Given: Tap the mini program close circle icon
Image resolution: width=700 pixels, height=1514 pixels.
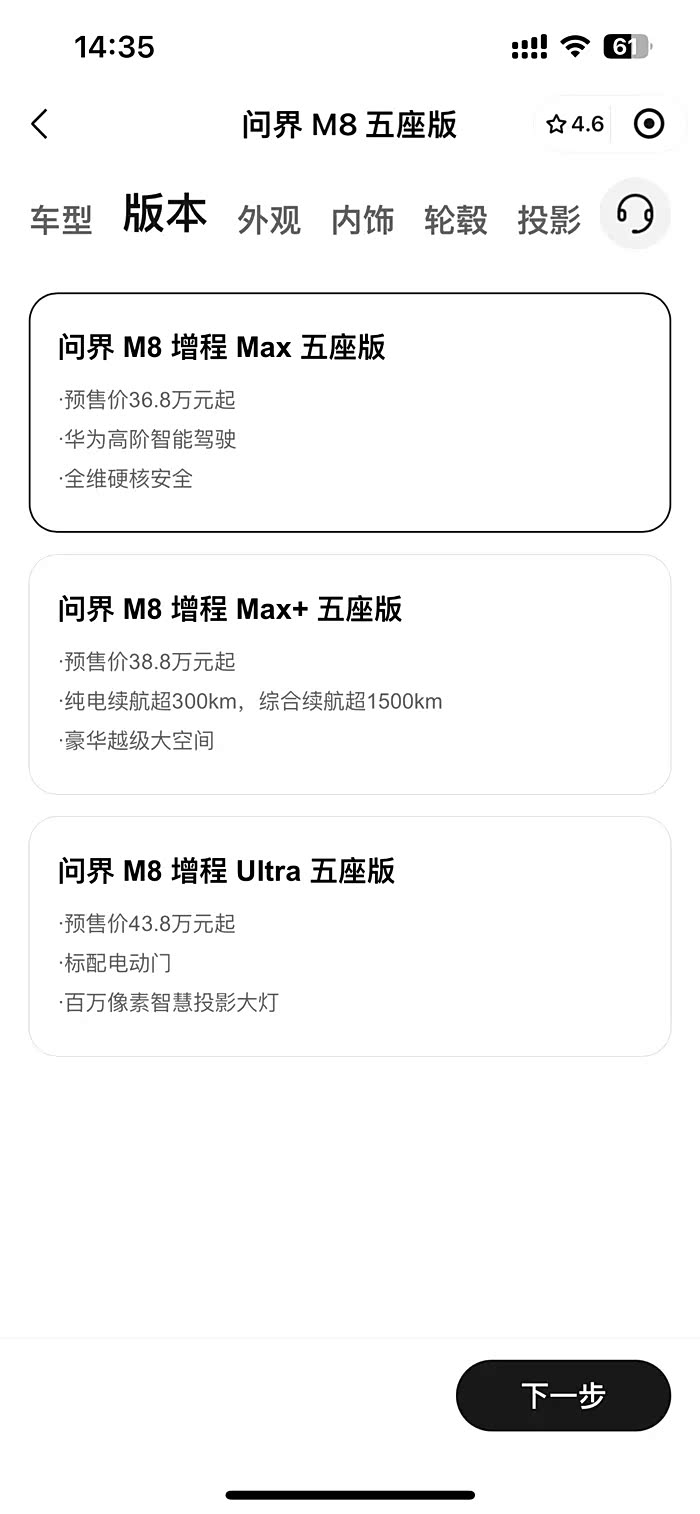Looking at the screenshot, I should click(649, 124).
